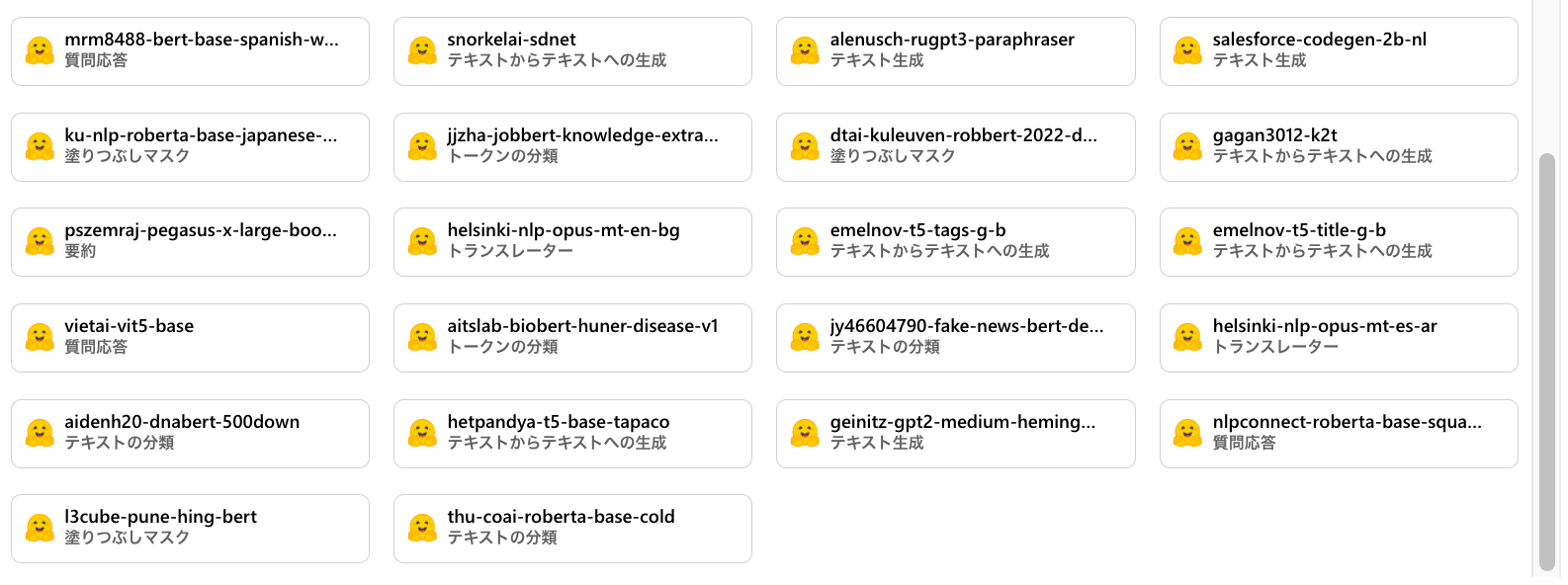Open the vietai-vit5-base card
Screen dimensions: 1568x585
pyautogui.click(x=190, y=337)
